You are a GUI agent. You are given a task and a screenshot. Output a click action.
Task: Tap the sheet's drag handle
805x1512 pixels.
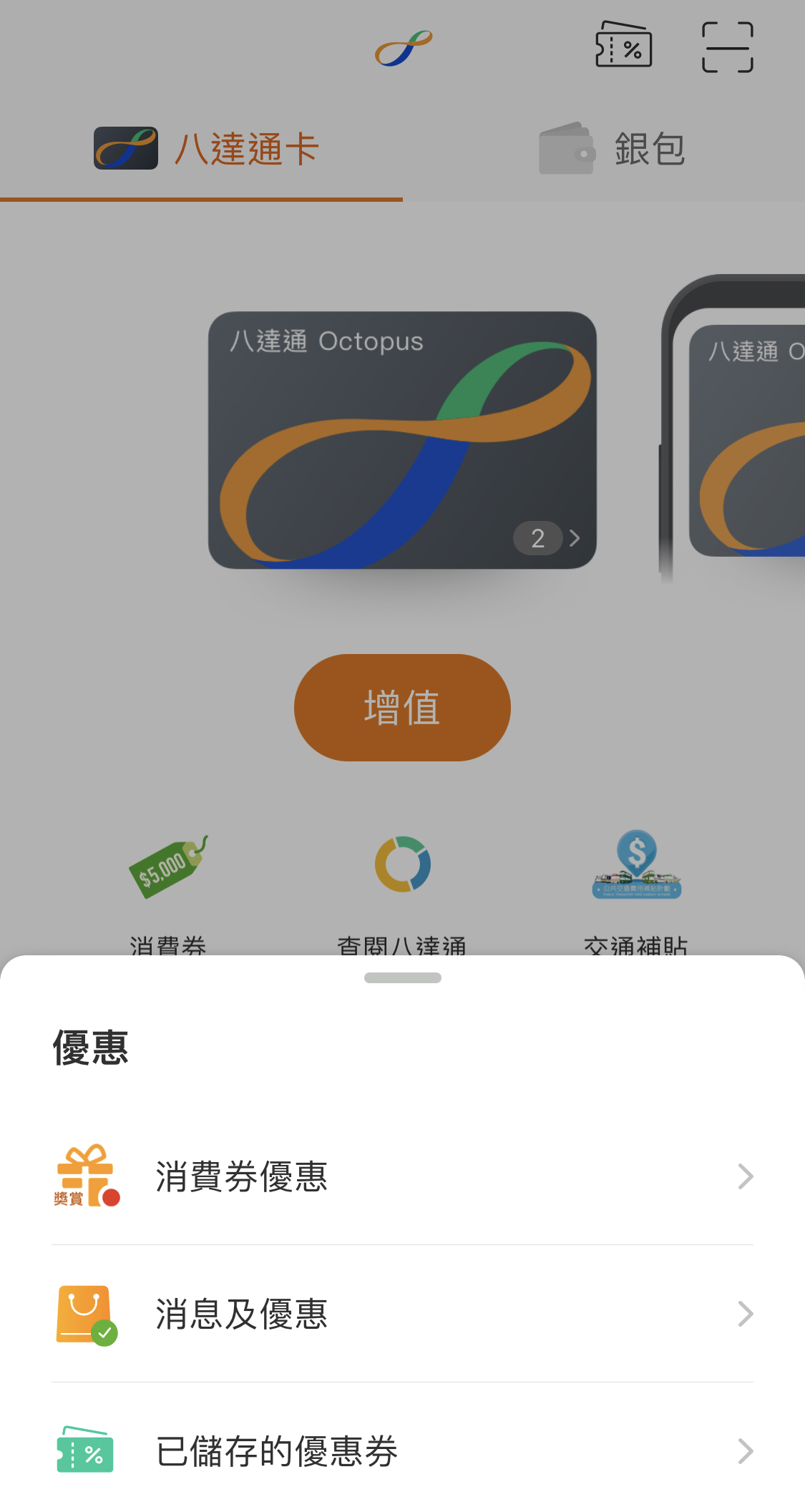coord(402,977)
